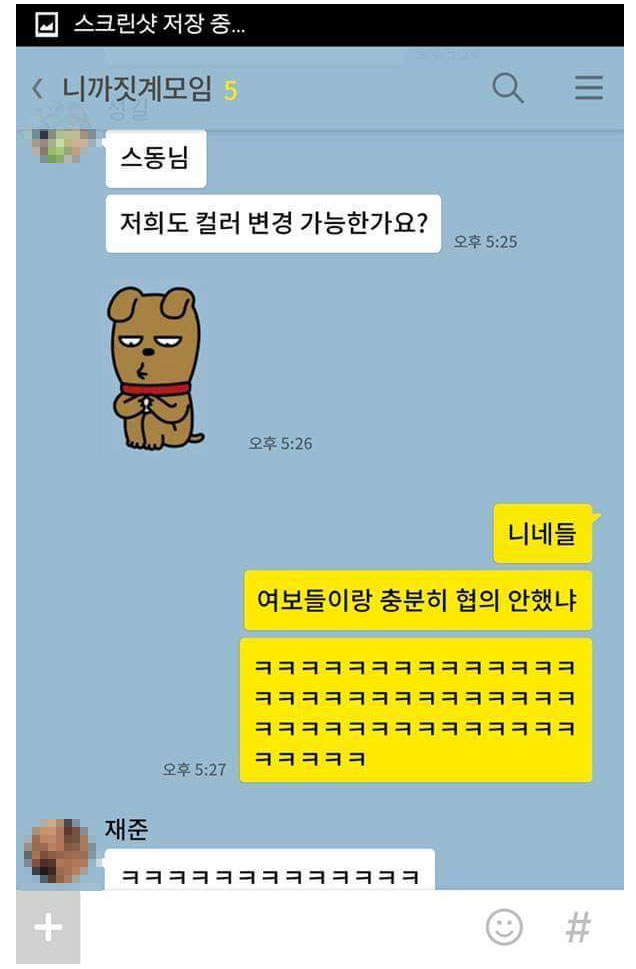Viewport: 636px width, 969px height.
Task: Search within this chat room
Action: pos(508,89)
